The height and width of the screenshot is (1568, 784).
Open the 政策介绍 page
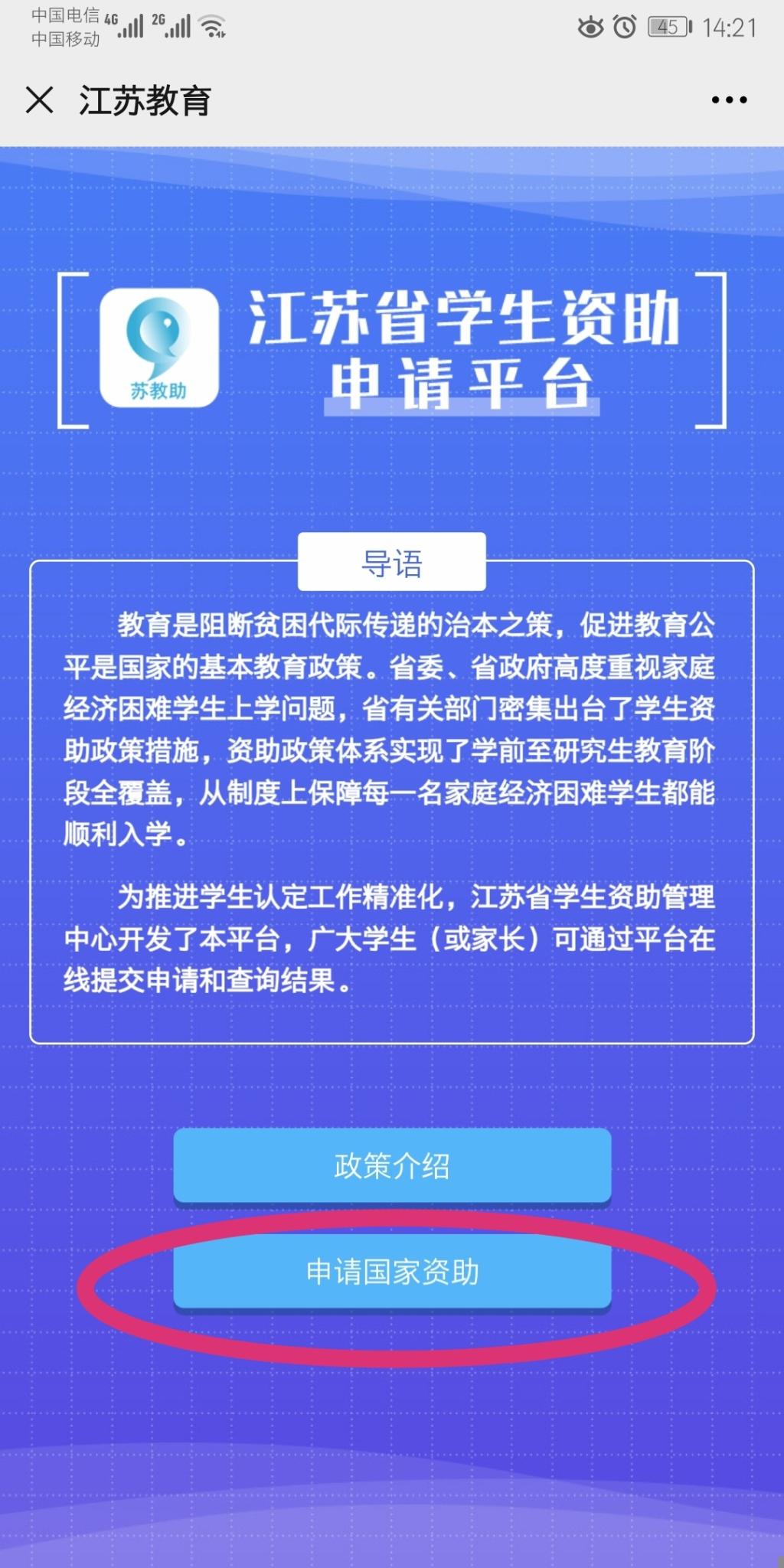392,1166
